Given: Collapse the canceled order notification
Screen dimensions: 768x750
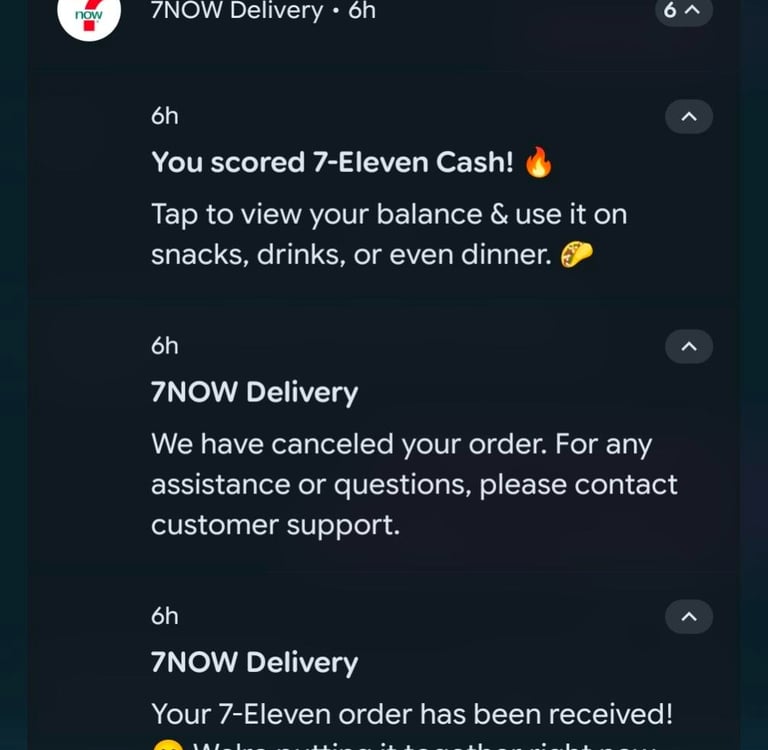Looking at the screenshot, I should 688,347.
